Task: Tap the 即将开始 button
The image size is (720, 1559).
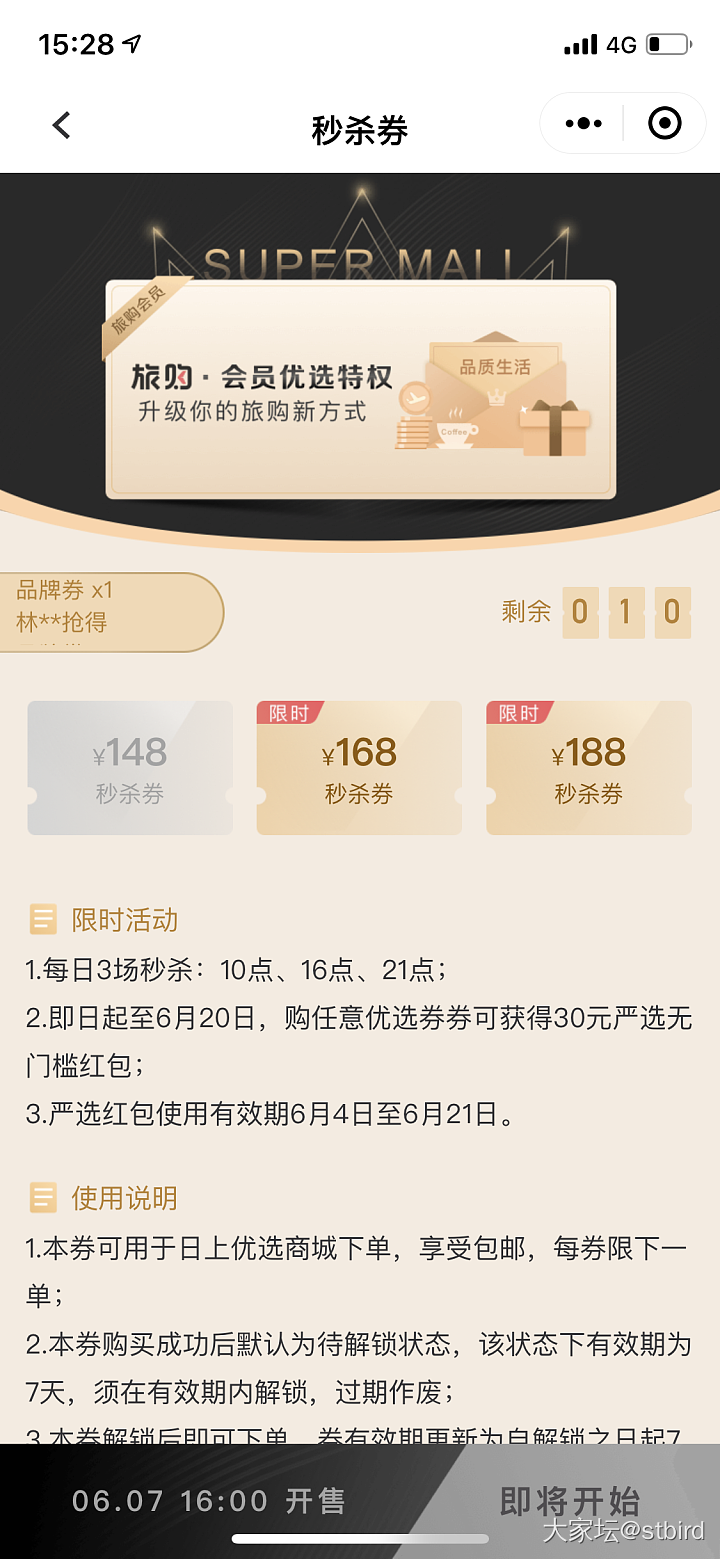Action: coord(570,1501)
